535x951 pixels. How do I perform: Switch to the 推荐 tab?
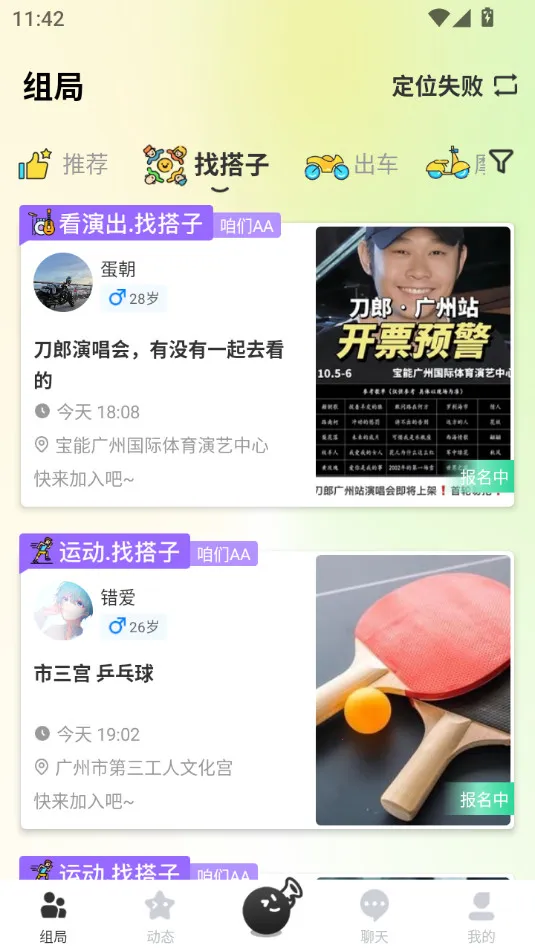tap(64, 164)
